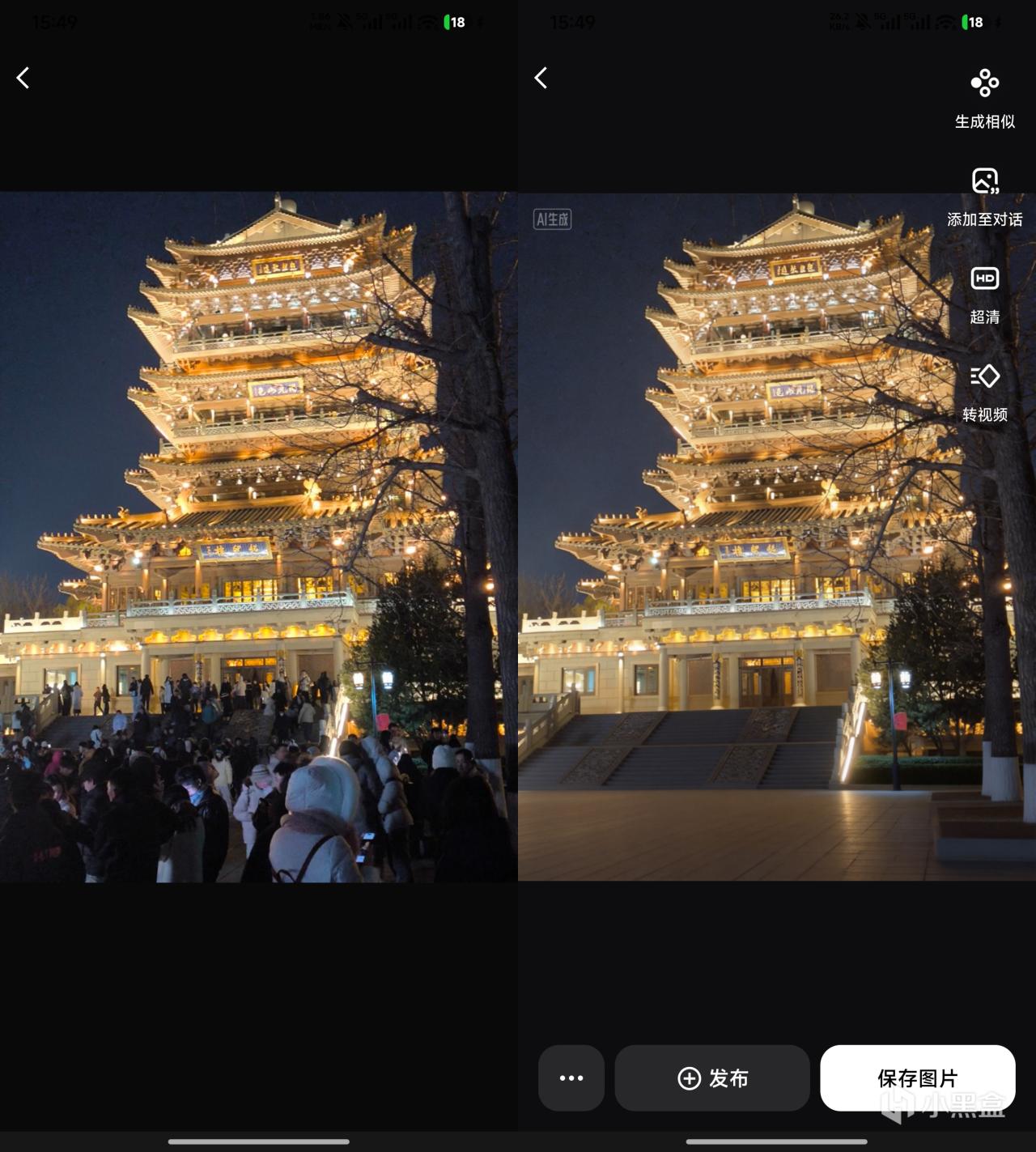Convert the image to video with 转视频

984,392
